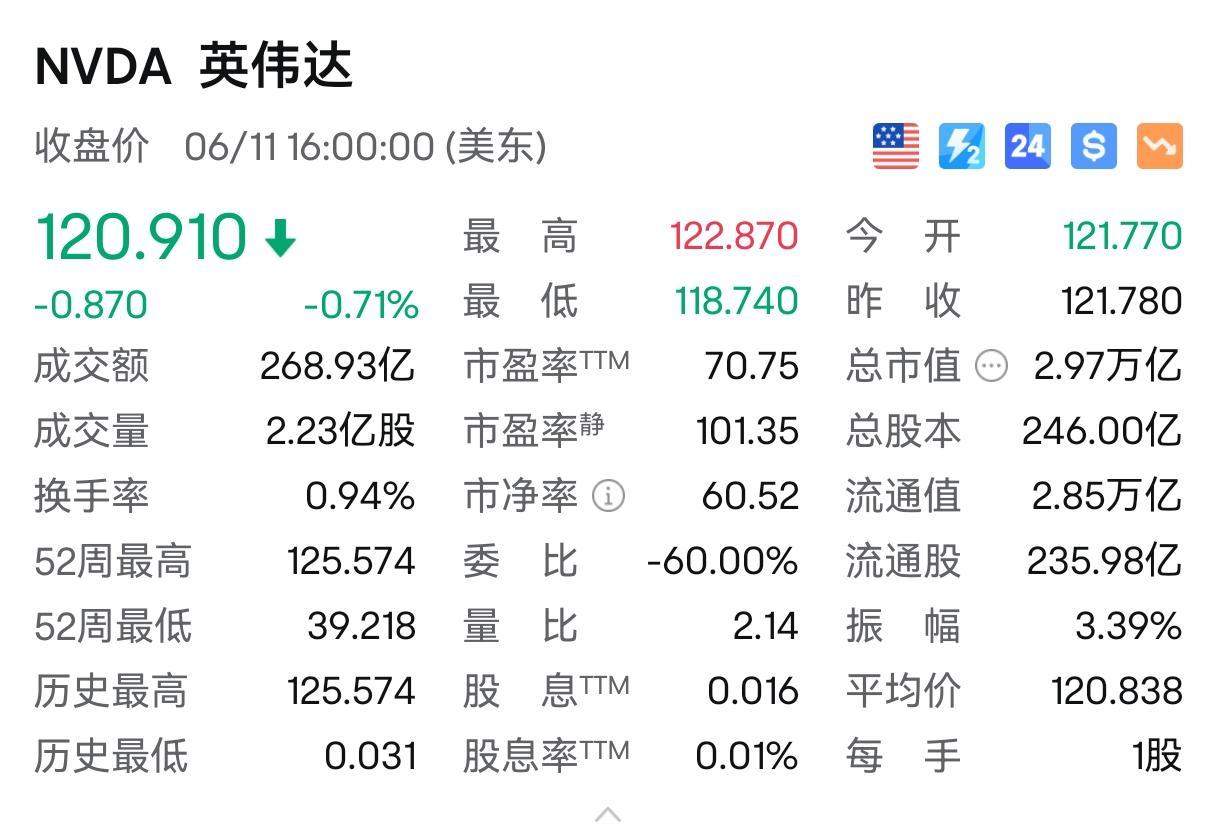This screenshot has height=837, width=1216.
Task: Tap the blue 24-hour trading icon
Action: pos(1027,146)
